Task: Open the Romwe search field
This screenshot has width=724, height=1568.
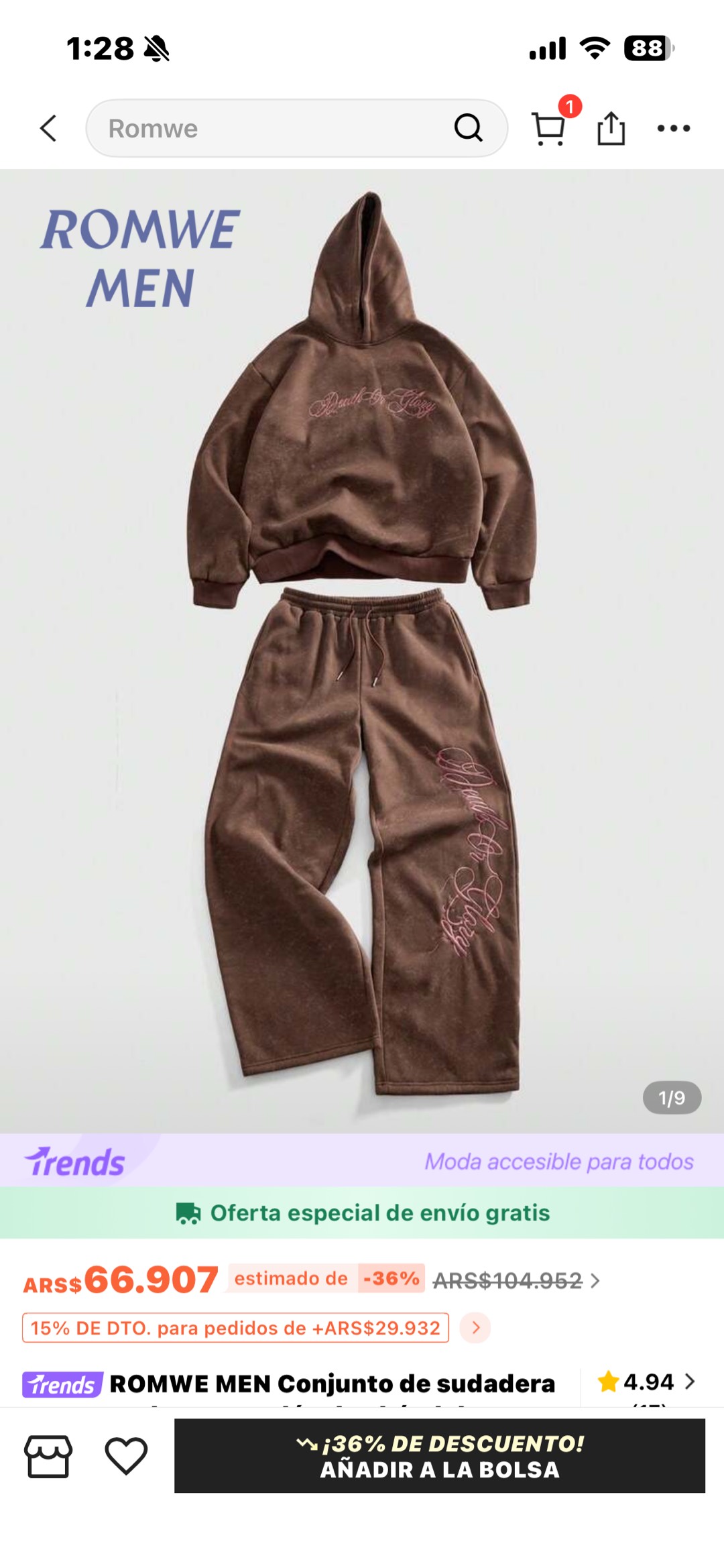Action: [268, 128]
